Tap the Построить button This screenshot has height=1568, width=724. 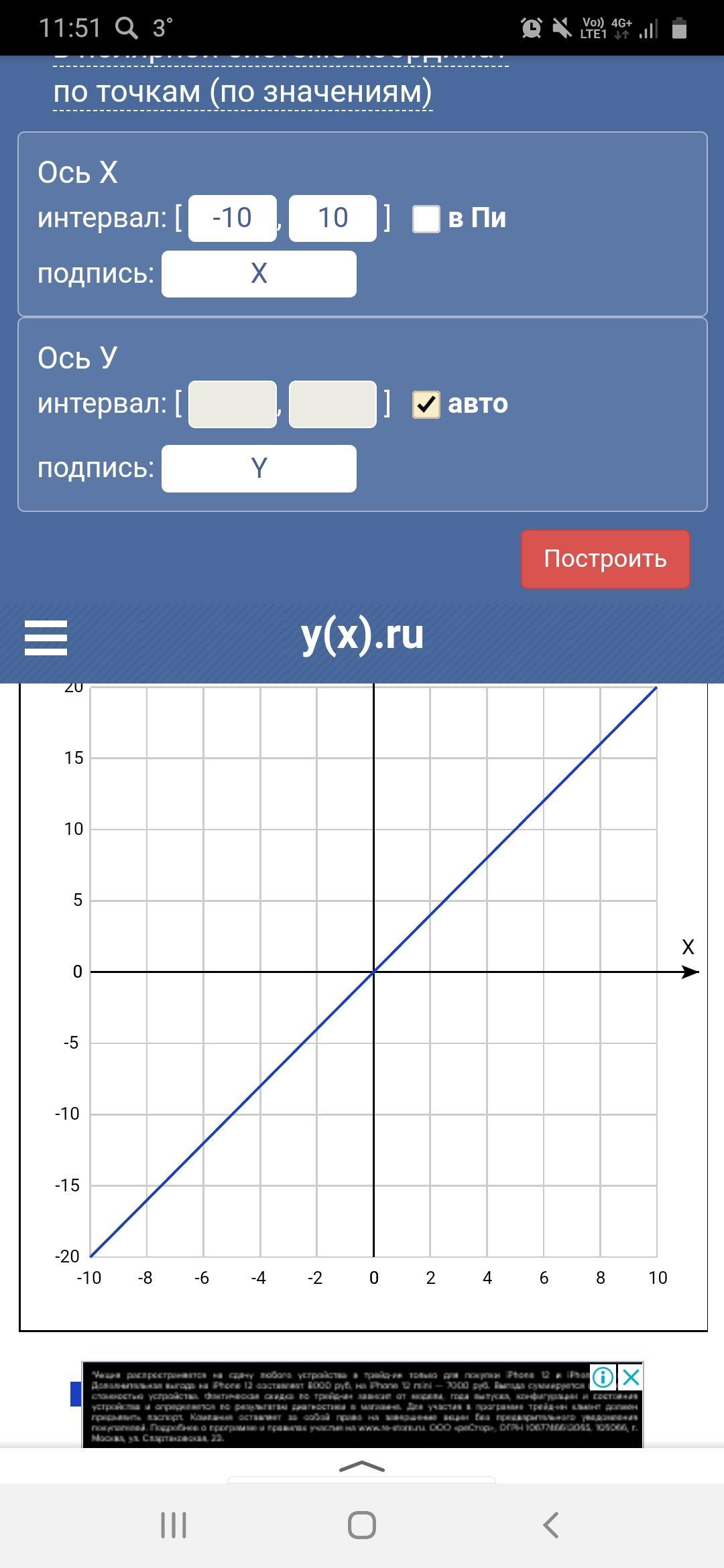[605, 559]
